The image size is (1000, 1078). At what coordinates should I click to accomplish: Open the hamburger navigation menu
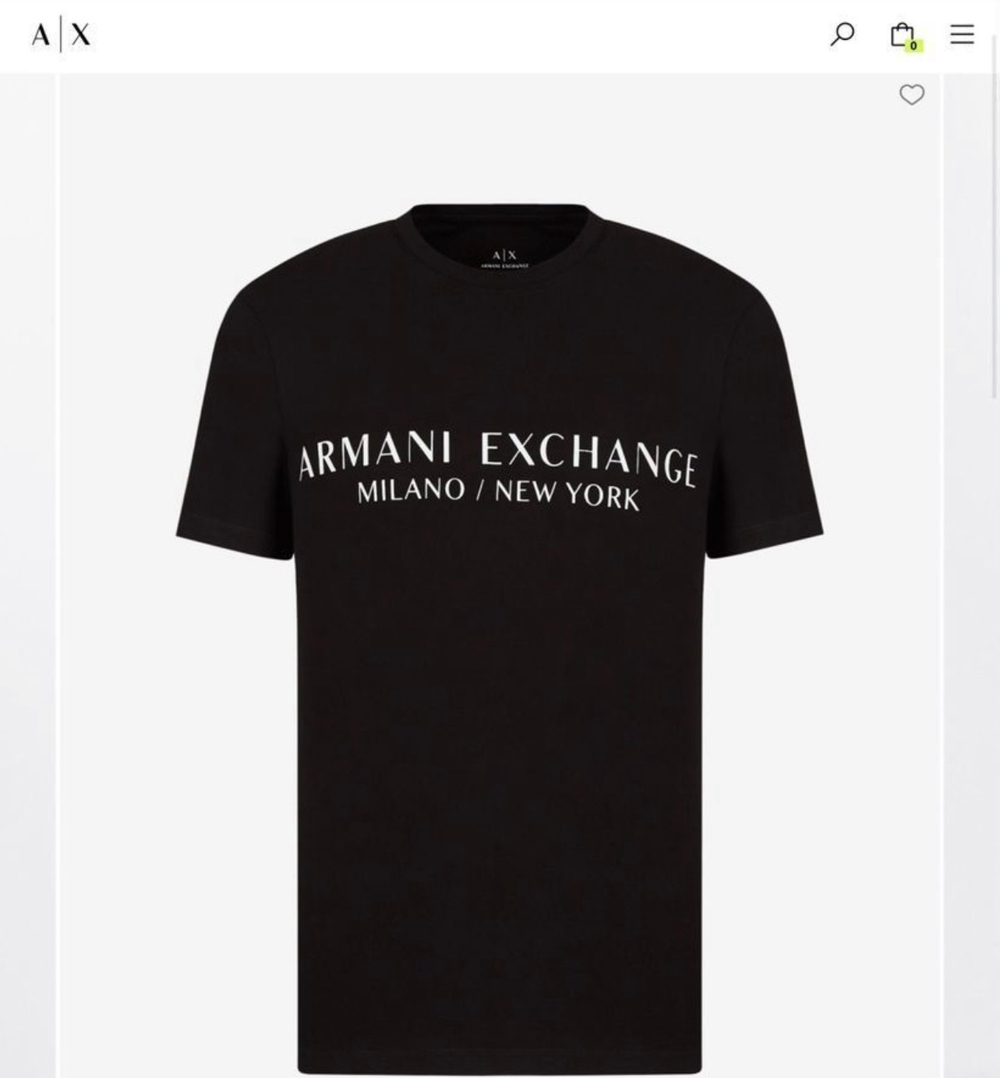[x=961, y=34]
